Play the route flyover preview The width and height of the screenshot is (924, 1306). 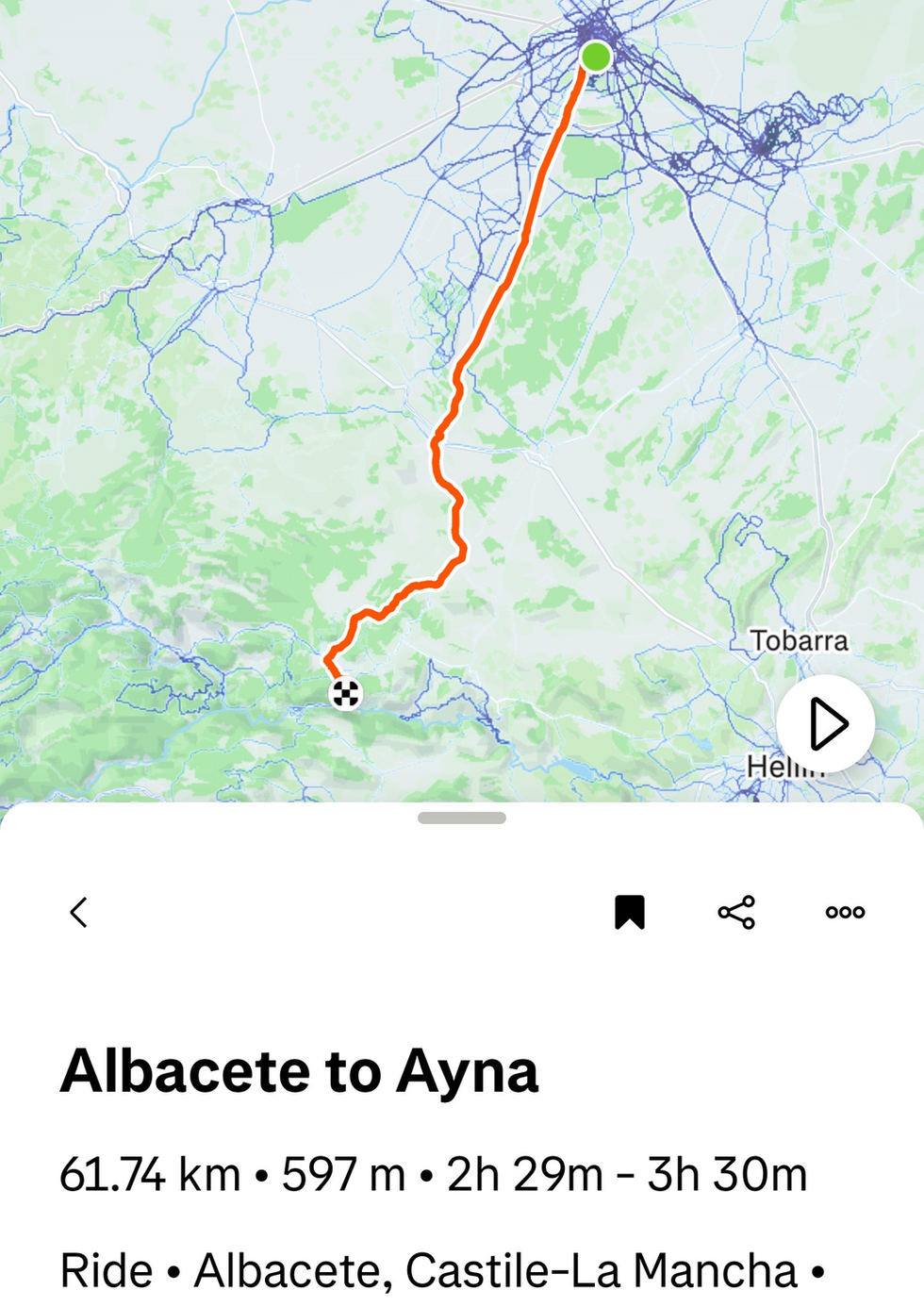tap(826, 724)
